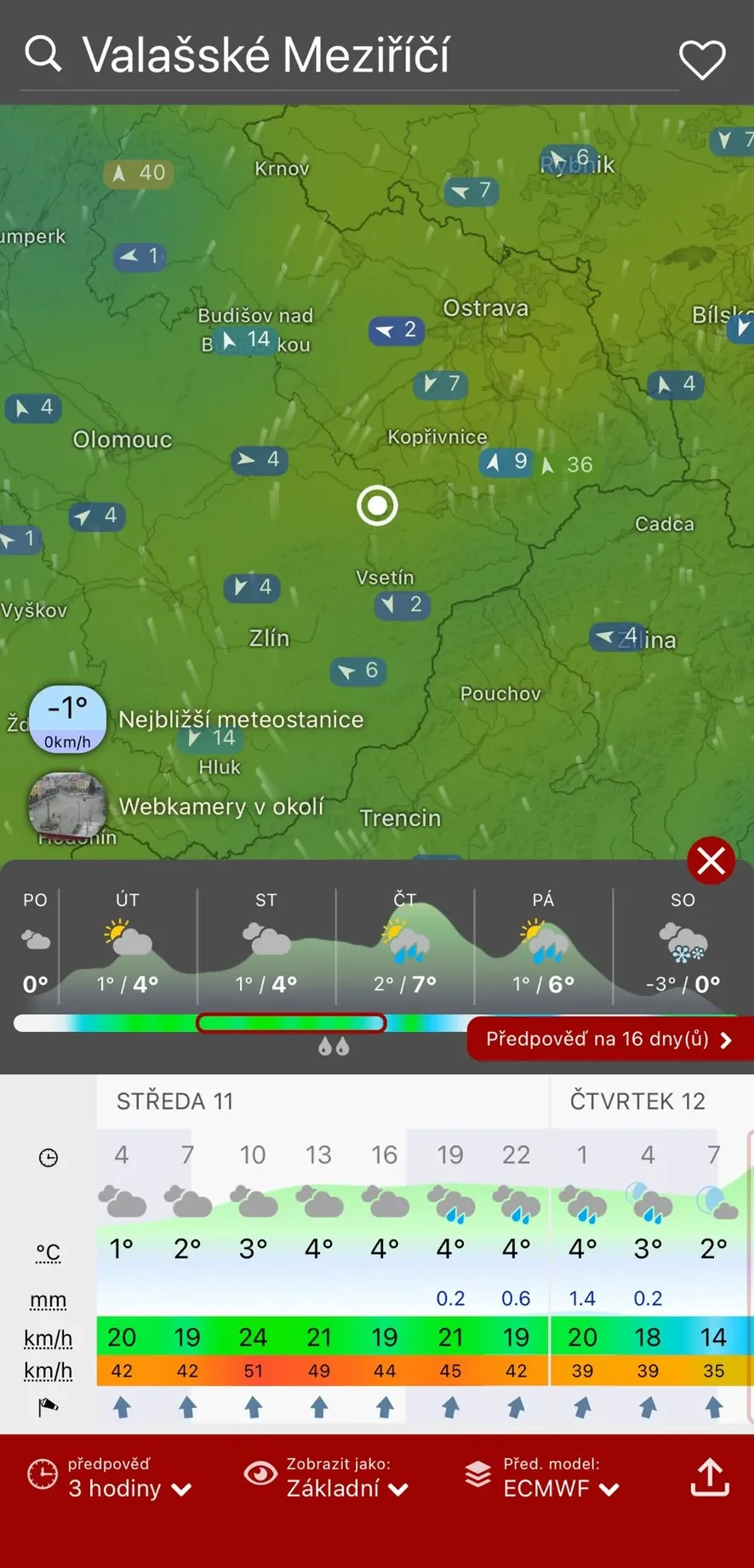Select Saturday (SO) in daily forecast
754x1568 pixels.
point(683,944)
